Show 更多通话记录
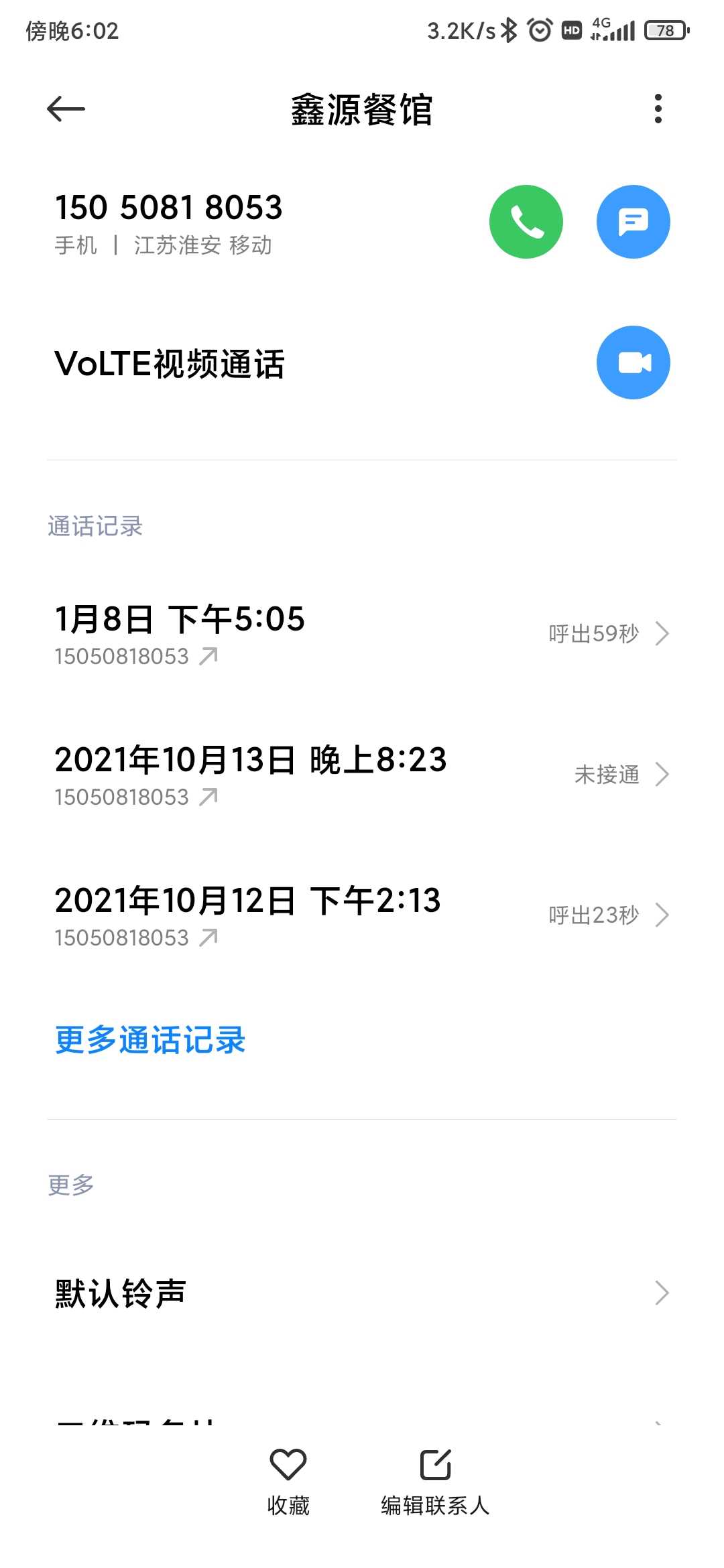724x1568 pixels. tap(150, 1040)
